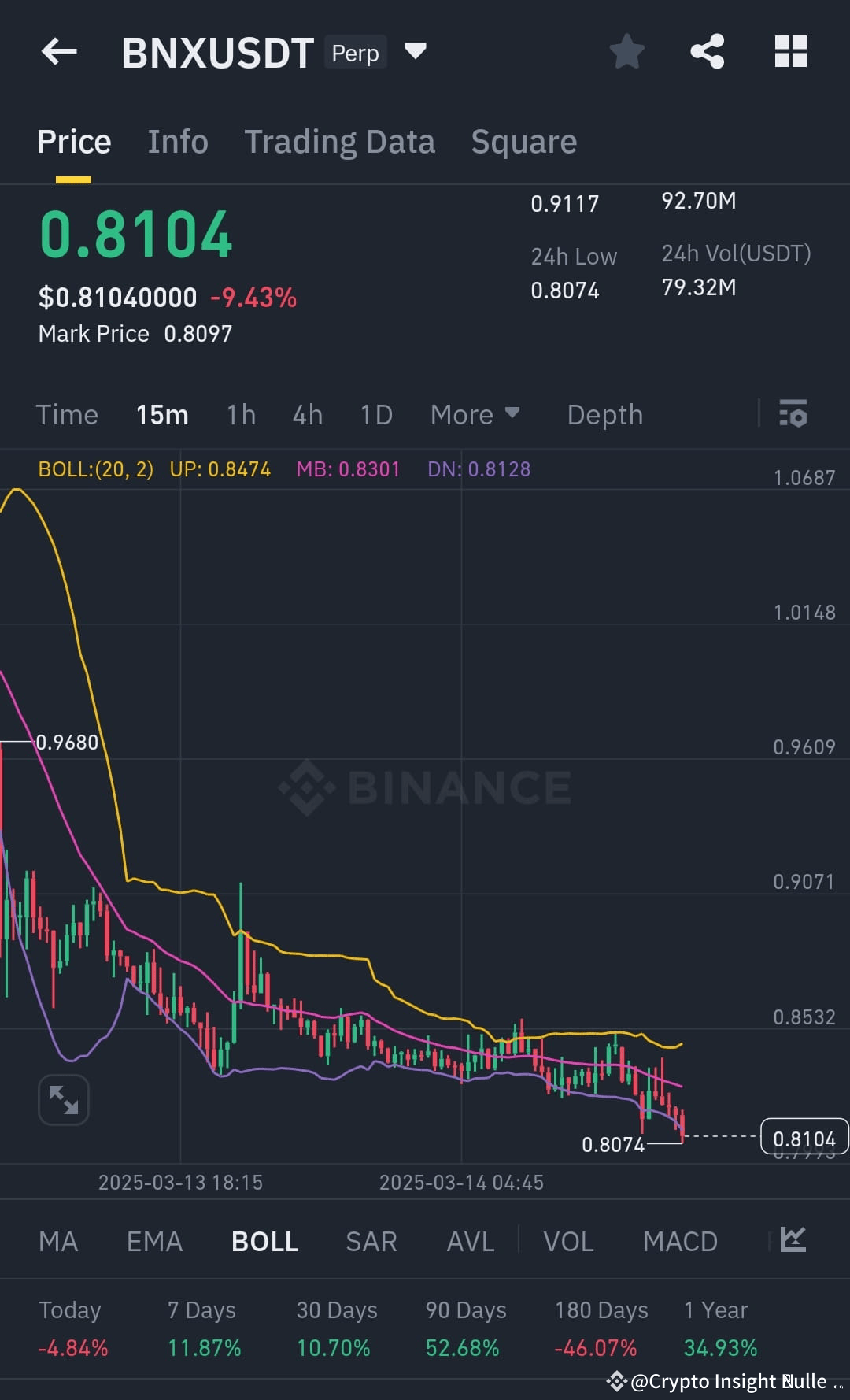This screenshot has height=1400, width=850.
Task: Tap the back arrow to exit chart
Action: point(58,51)
